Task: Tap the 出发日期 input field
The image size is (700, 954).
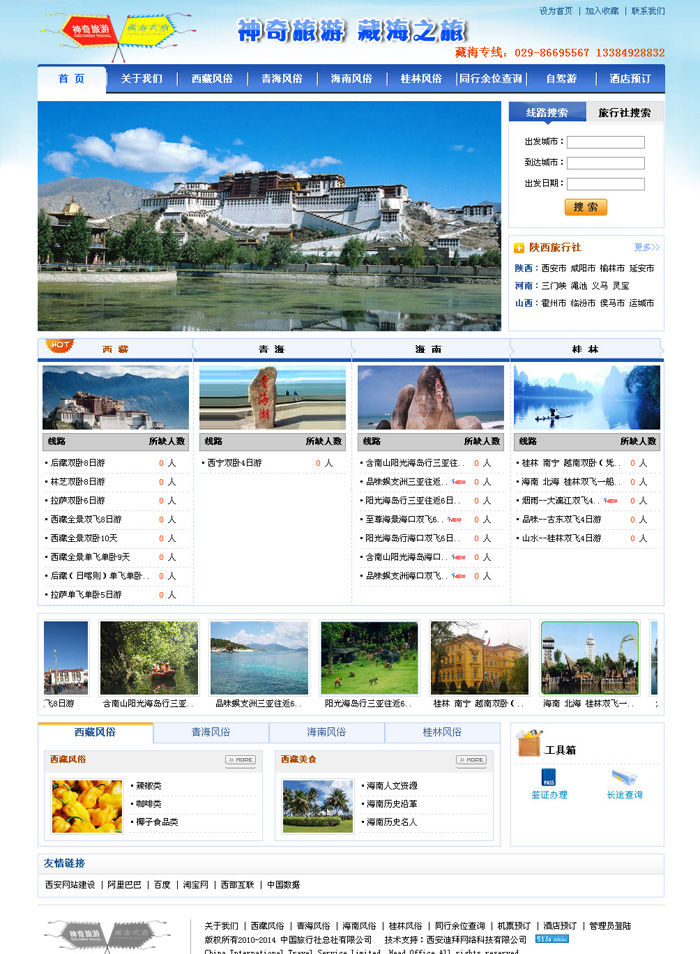Action: coord(605,184)
